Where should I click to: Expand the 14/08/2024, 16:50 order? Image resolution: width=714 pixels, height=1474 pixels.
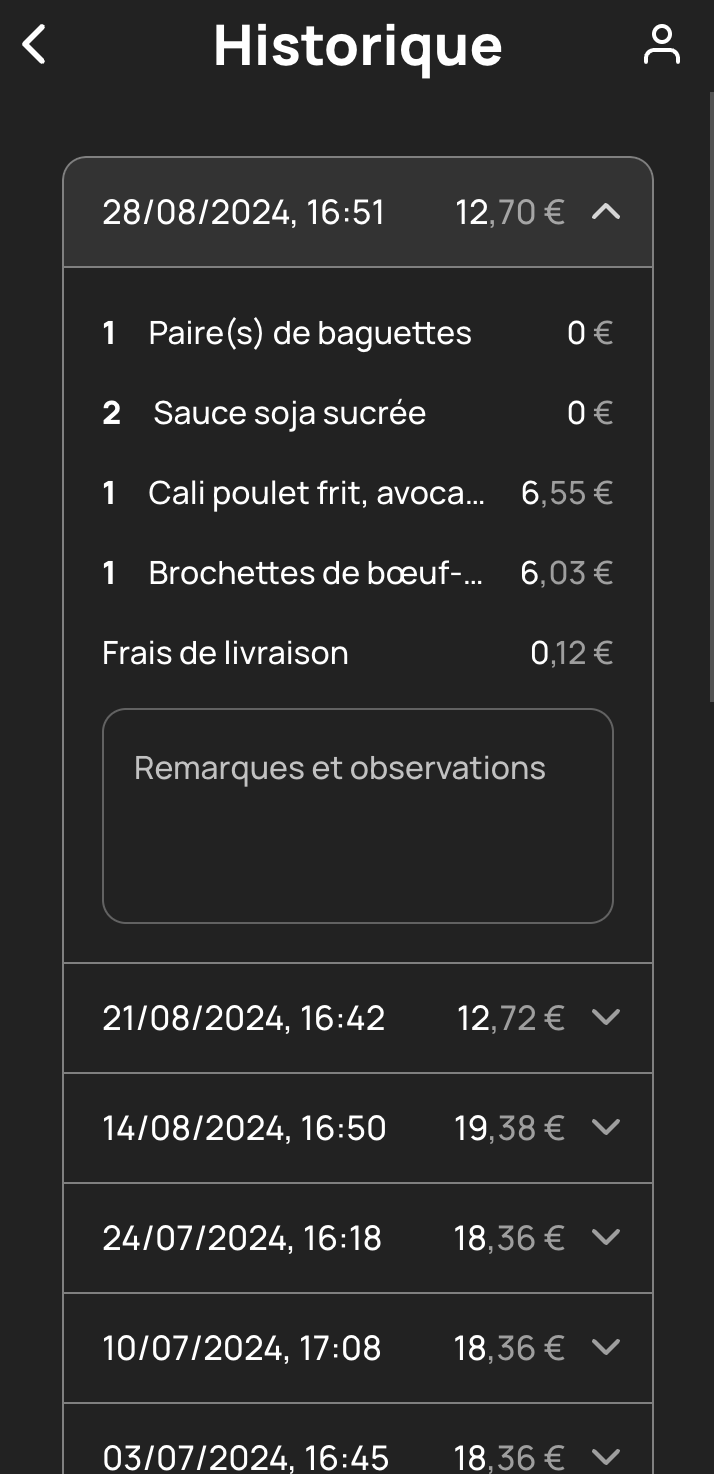[358, 1128]
